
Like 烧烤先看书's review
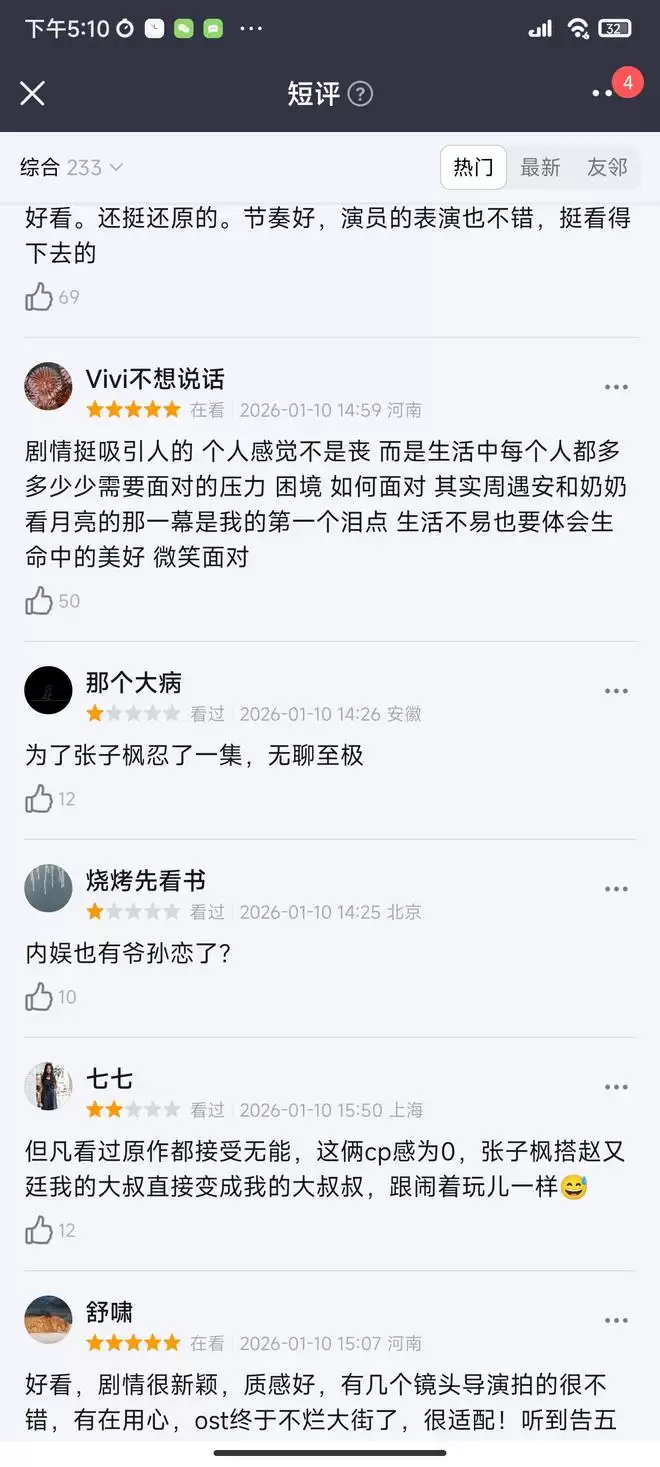(x=40, y=997)
